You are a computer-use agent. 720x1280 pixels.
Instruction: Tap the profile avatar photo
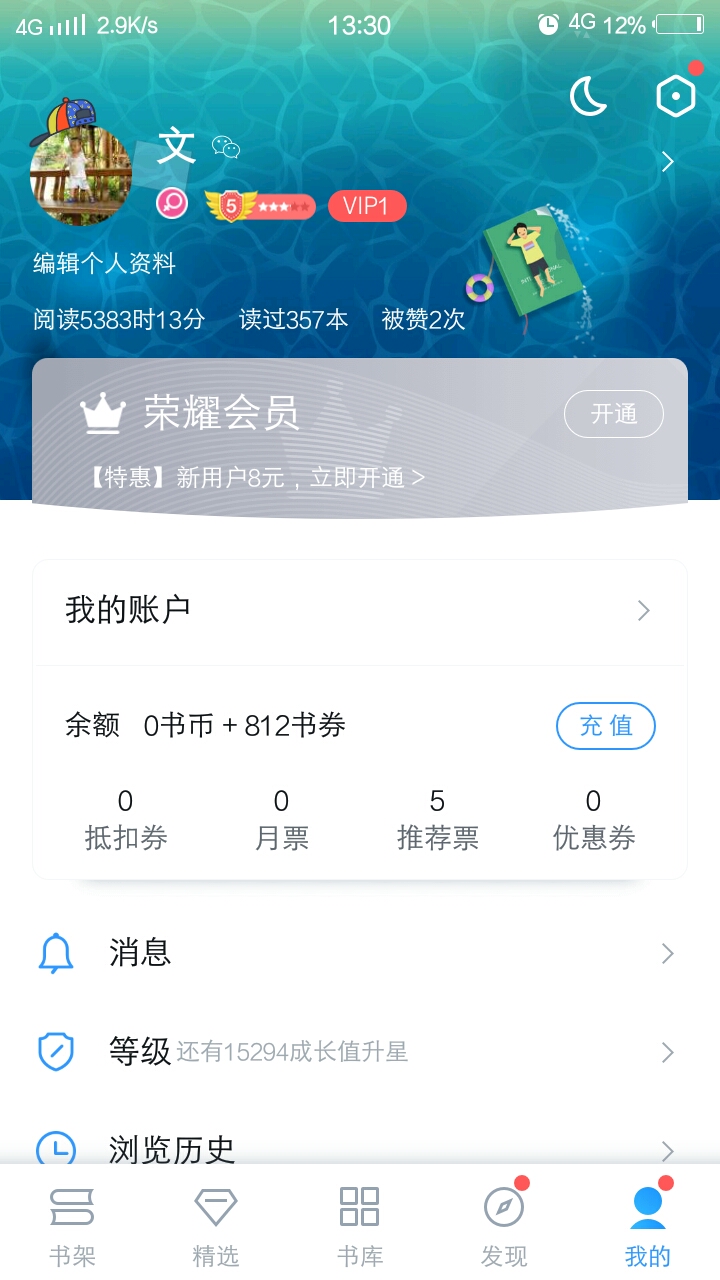[x=81, y=175]
